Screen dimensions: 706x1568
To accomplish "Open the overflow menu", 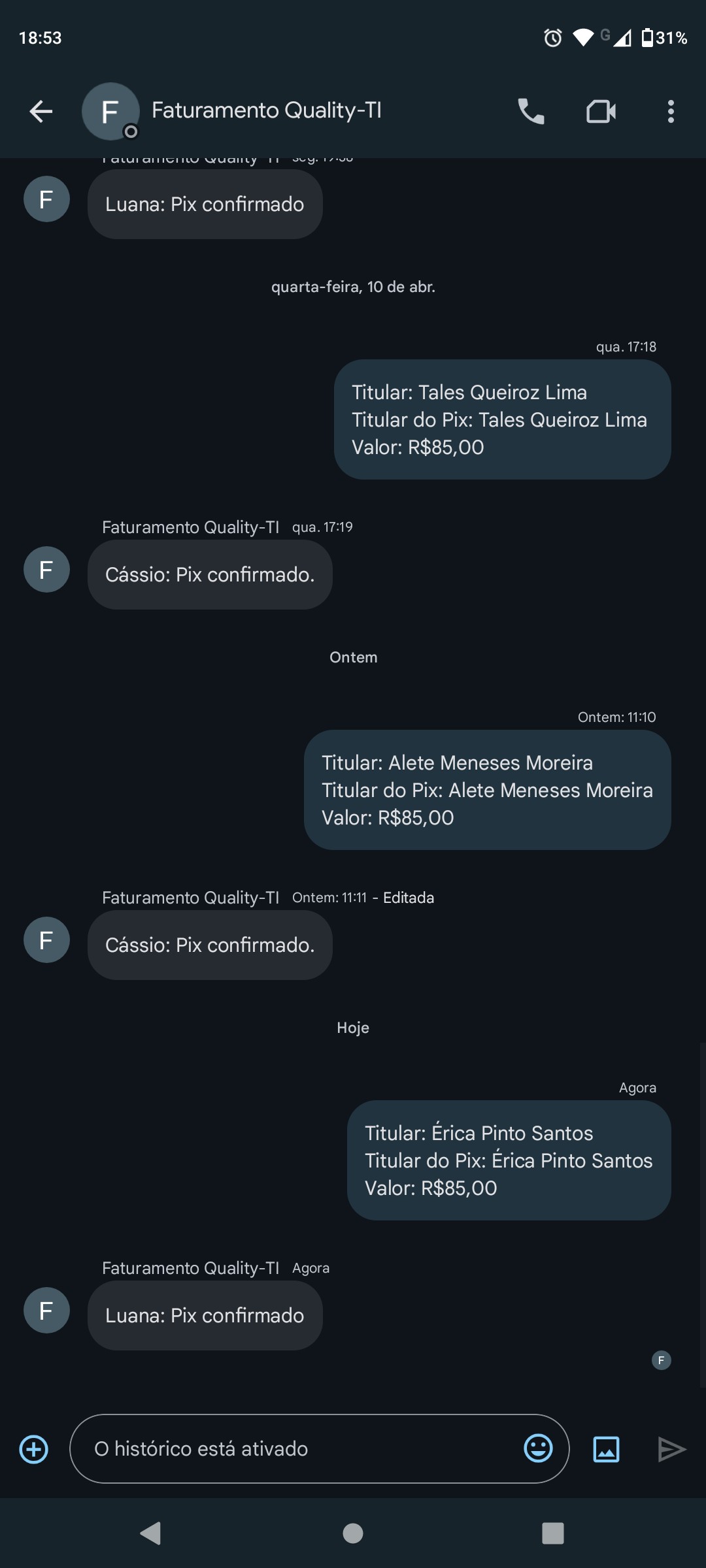I will [x=671, y=111].
